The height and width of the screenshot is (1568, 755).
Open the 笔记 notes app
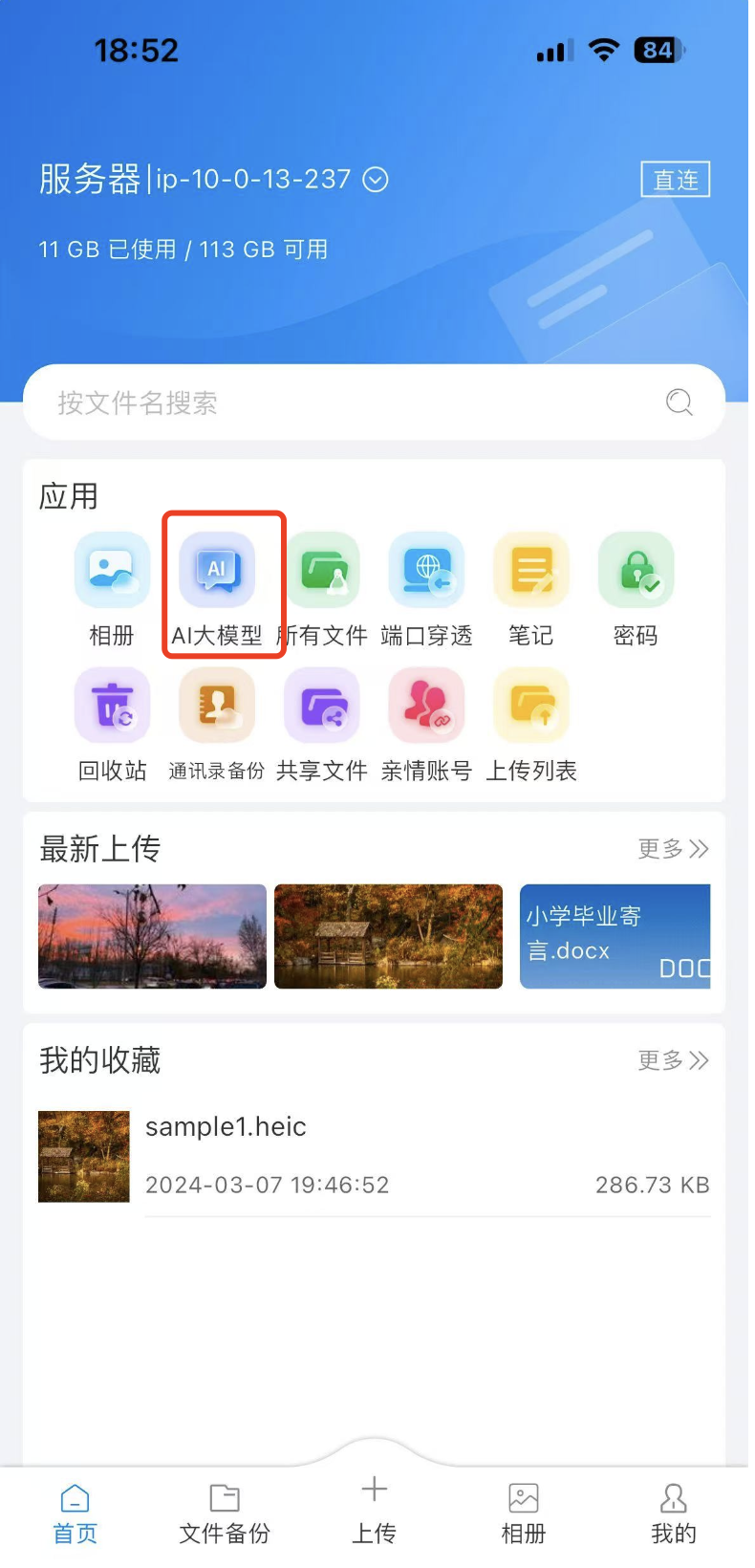coord(531,572)
